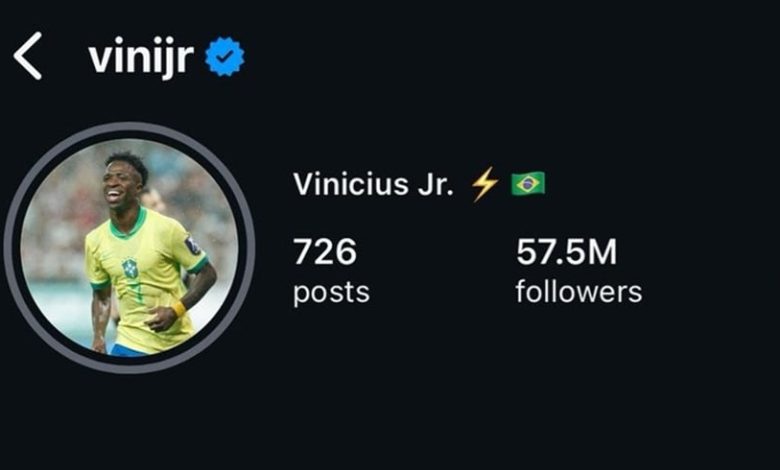Jump to the 726 posts
The width and height of the screenshot is (780, 470).
coord(331,270)
